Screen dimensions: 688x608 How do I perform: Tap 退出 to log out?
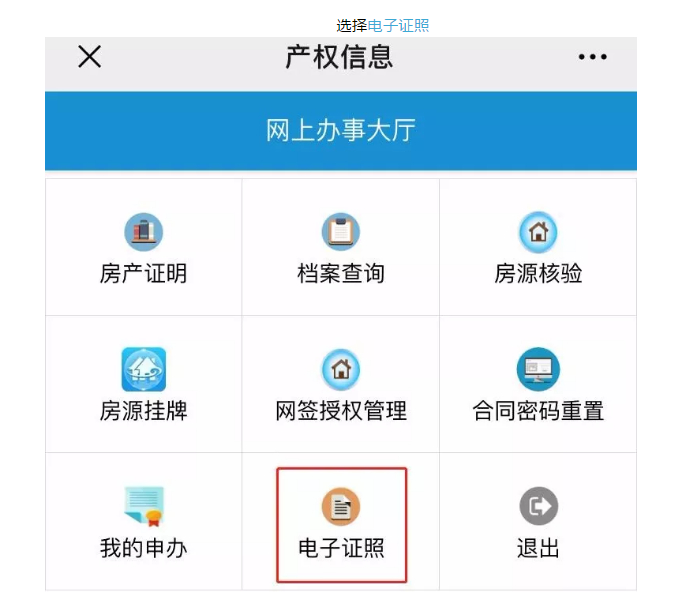click(x=538, y=523)
